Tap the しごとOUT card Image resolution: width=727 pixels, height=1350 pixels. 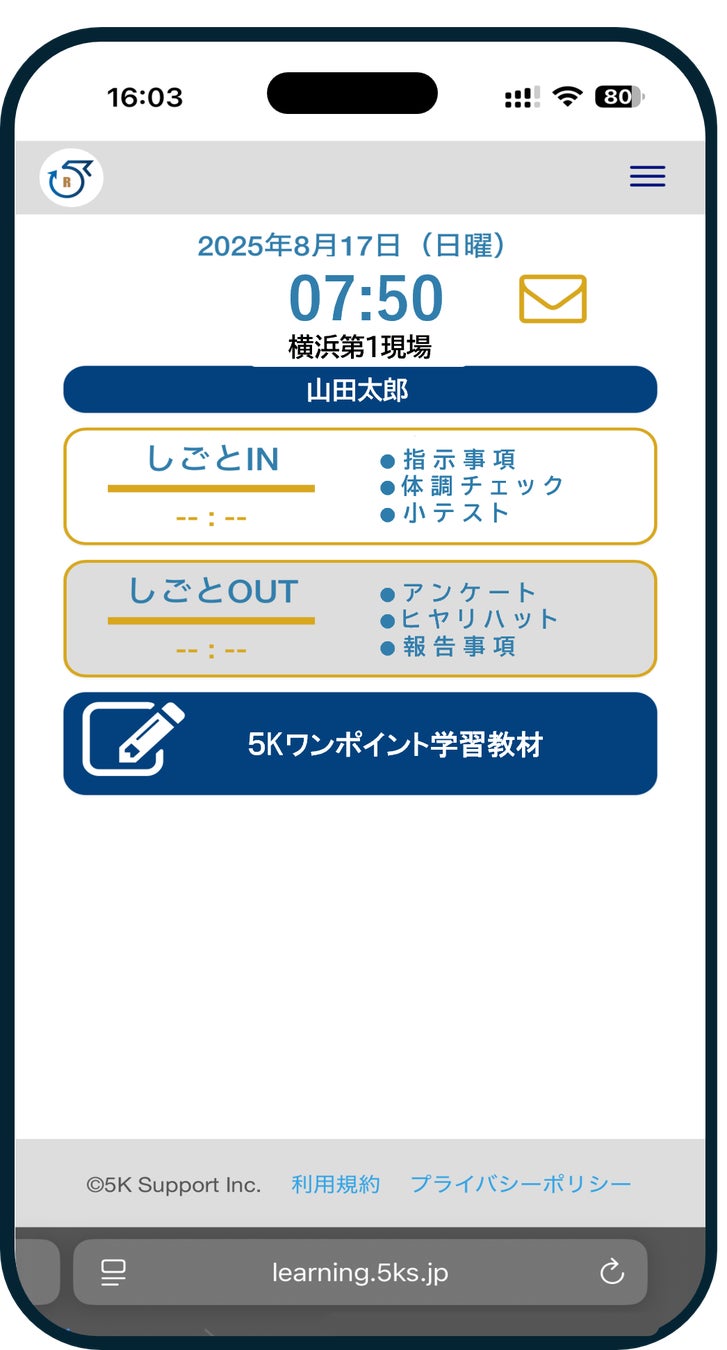pyautogui.click(x=360, y=619)
